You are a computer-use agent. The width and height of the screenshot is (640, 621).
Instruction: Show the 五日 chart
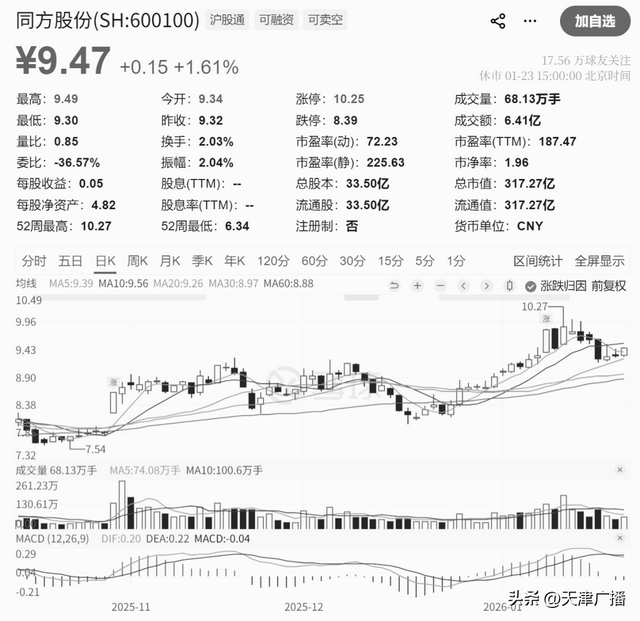coord(70,261)
